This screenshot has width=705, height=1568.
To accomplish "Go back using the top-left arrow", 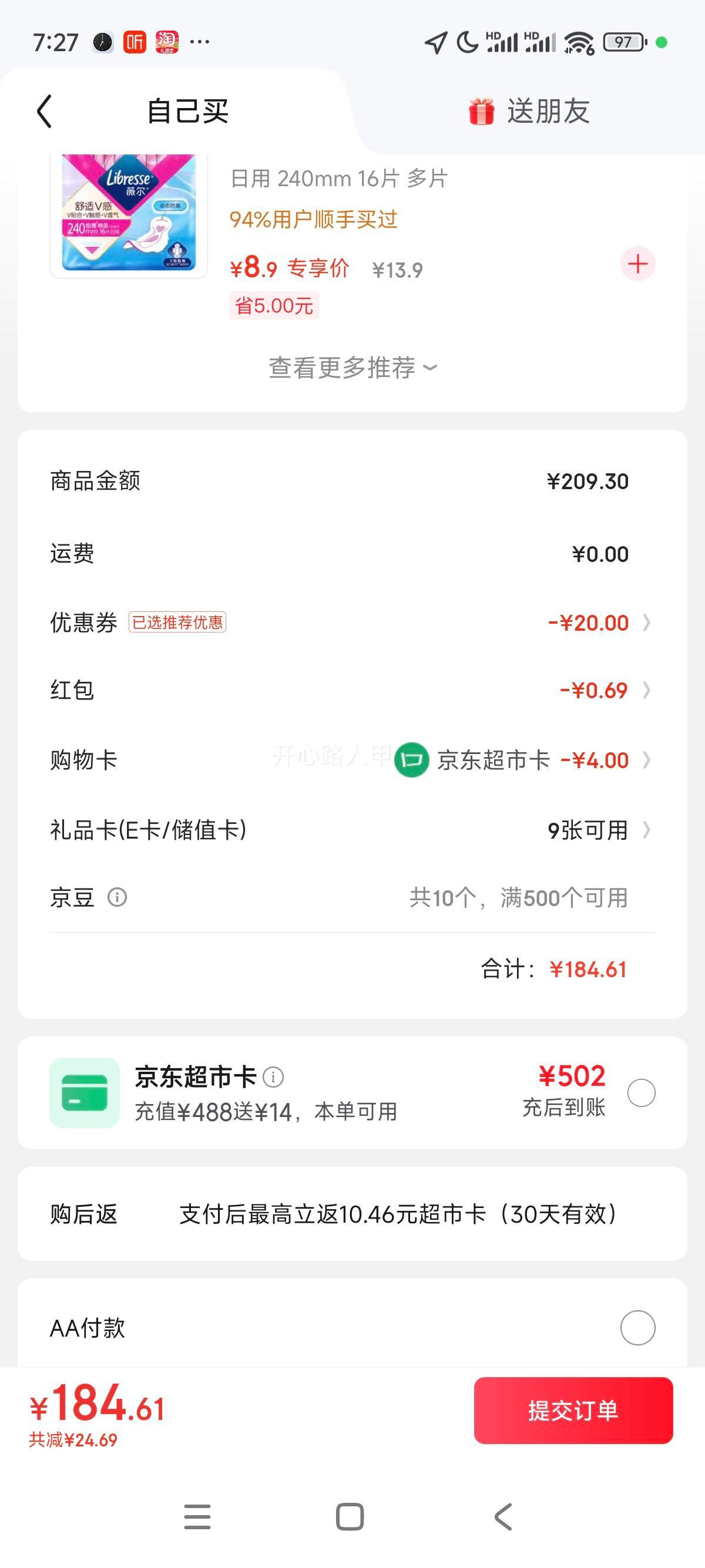I will pos(45,112).
